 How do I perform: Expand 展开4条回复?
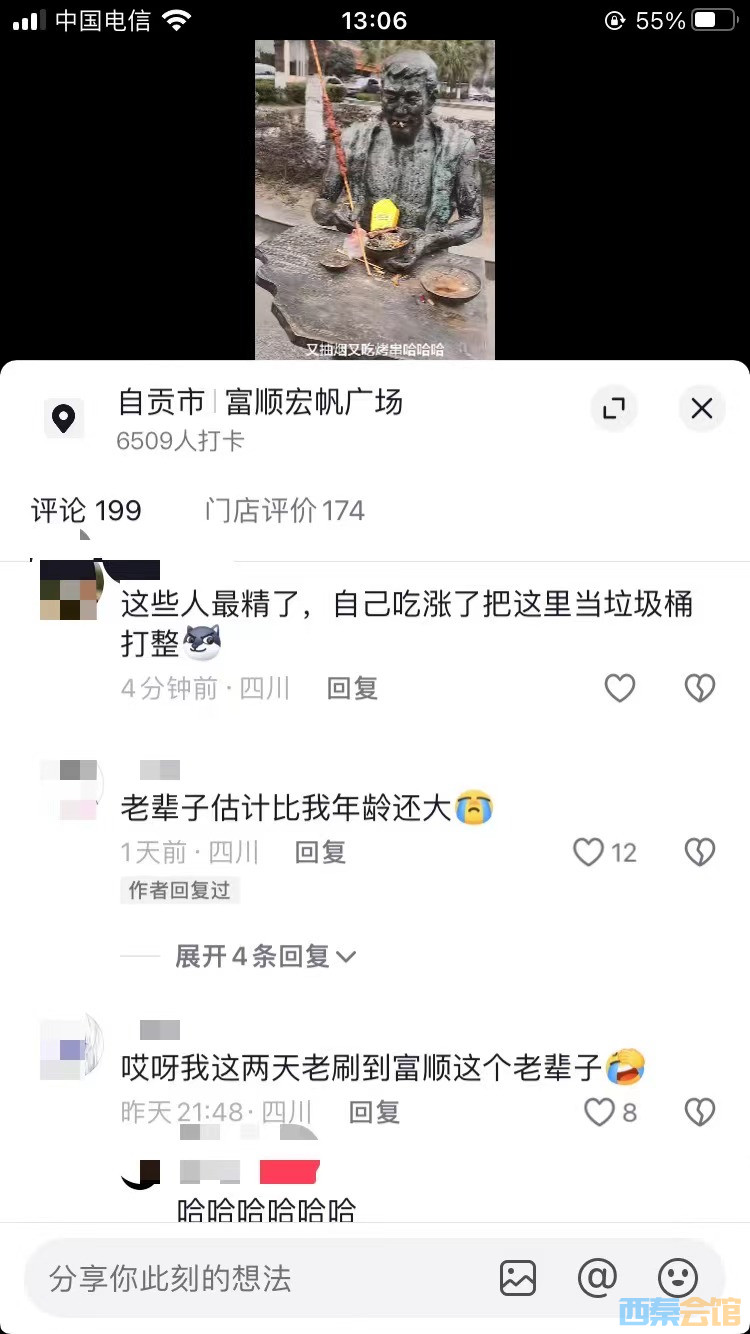(x=265, y=956)
